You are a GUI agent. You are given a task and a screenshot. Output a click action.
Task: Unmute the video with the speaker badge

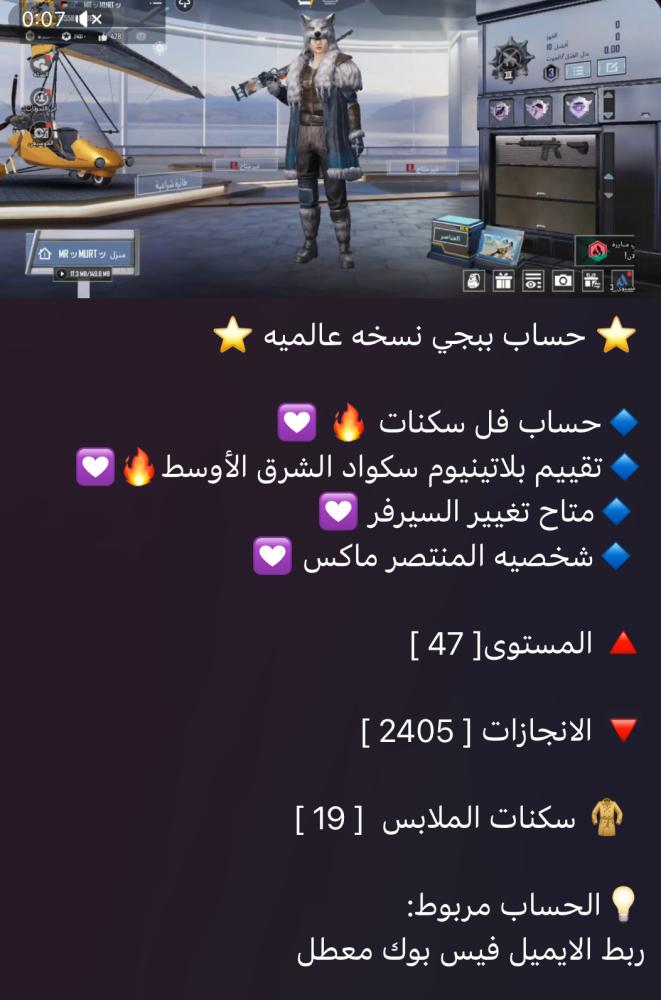91,19
